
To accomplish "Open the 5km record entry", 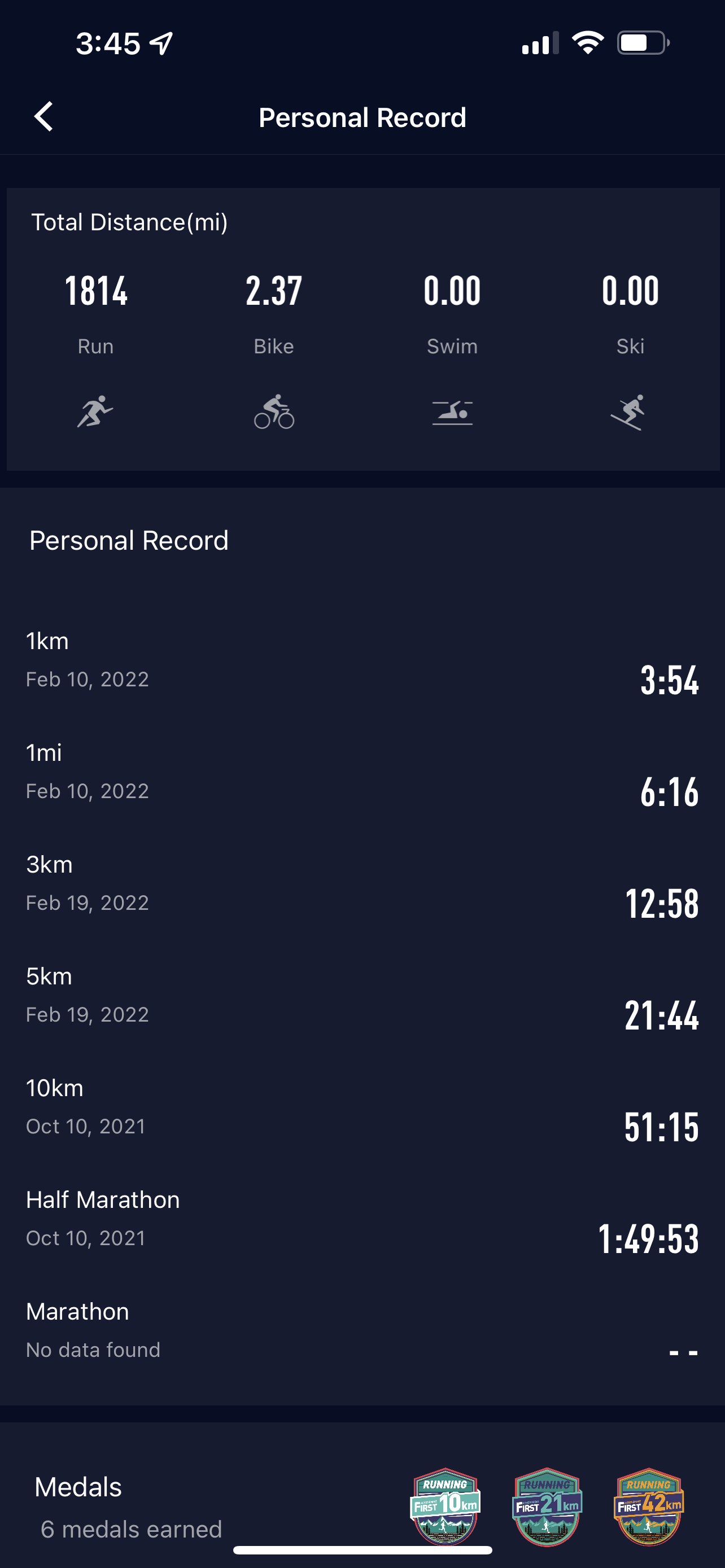I will (362, 995).
